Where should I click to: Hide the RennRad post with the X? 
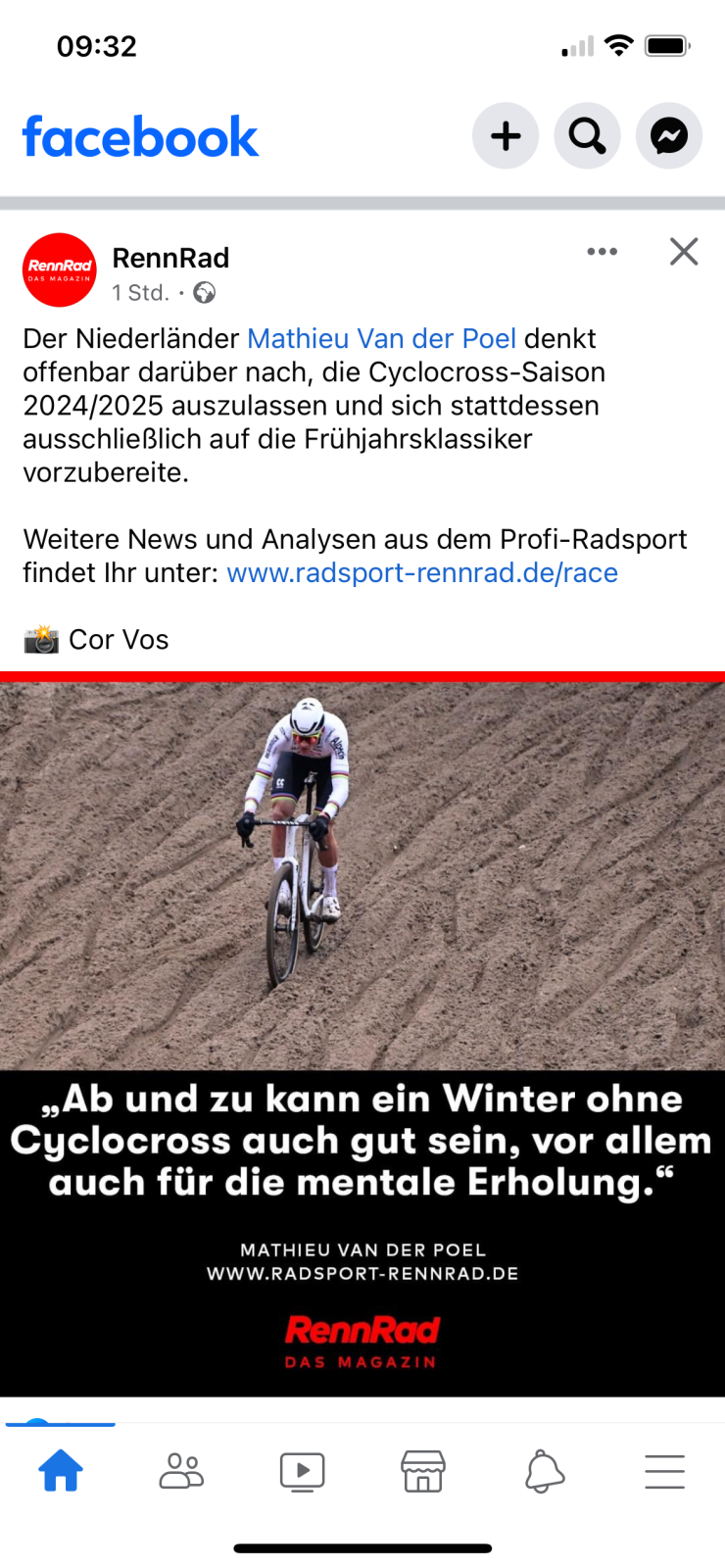pyautogui.click(x=684, y=252)
